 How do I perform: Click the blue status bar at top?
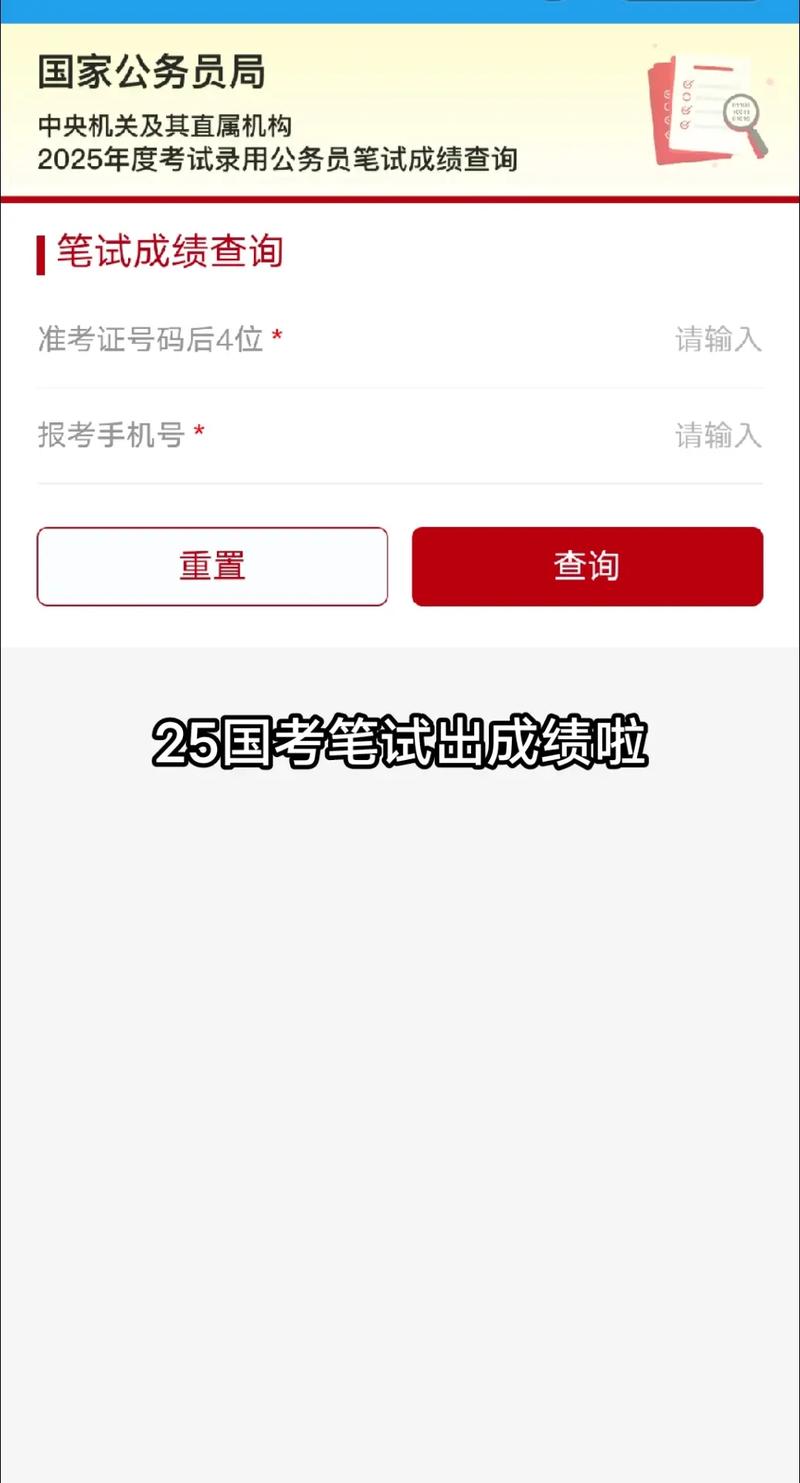tap(400, 14)
